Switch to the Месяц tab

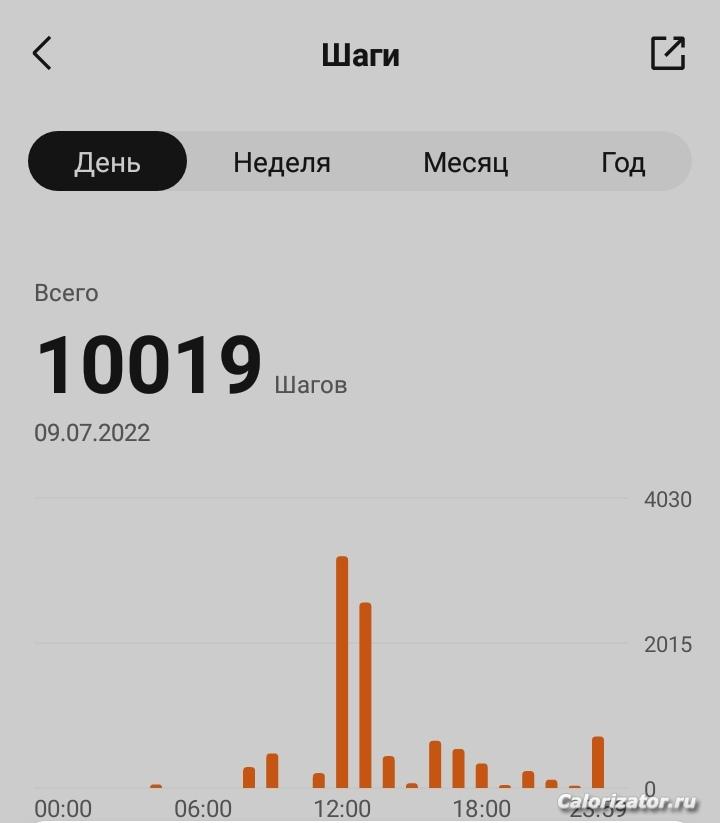pos(466,162)
